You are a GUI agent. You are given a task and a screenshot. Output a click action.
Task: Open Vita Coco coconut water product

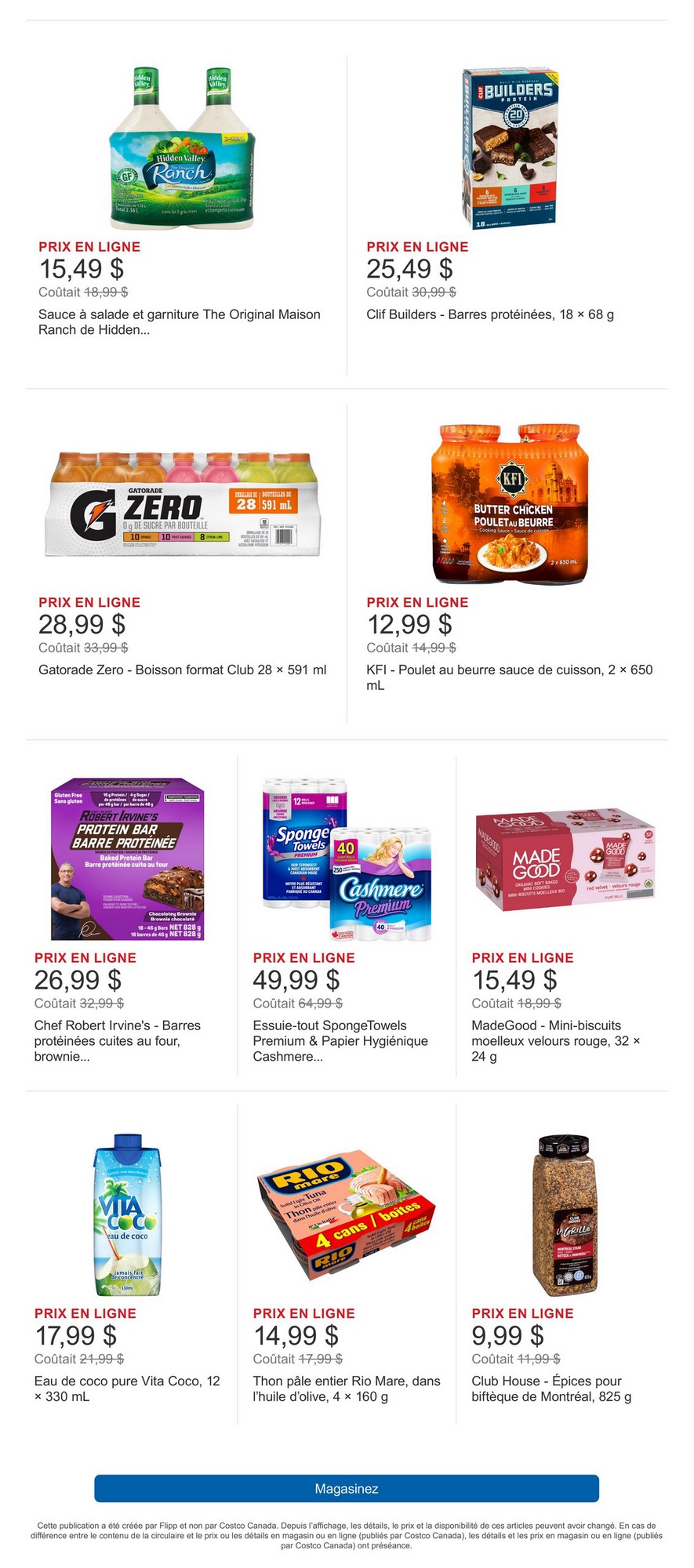[x=127, y=1215]
